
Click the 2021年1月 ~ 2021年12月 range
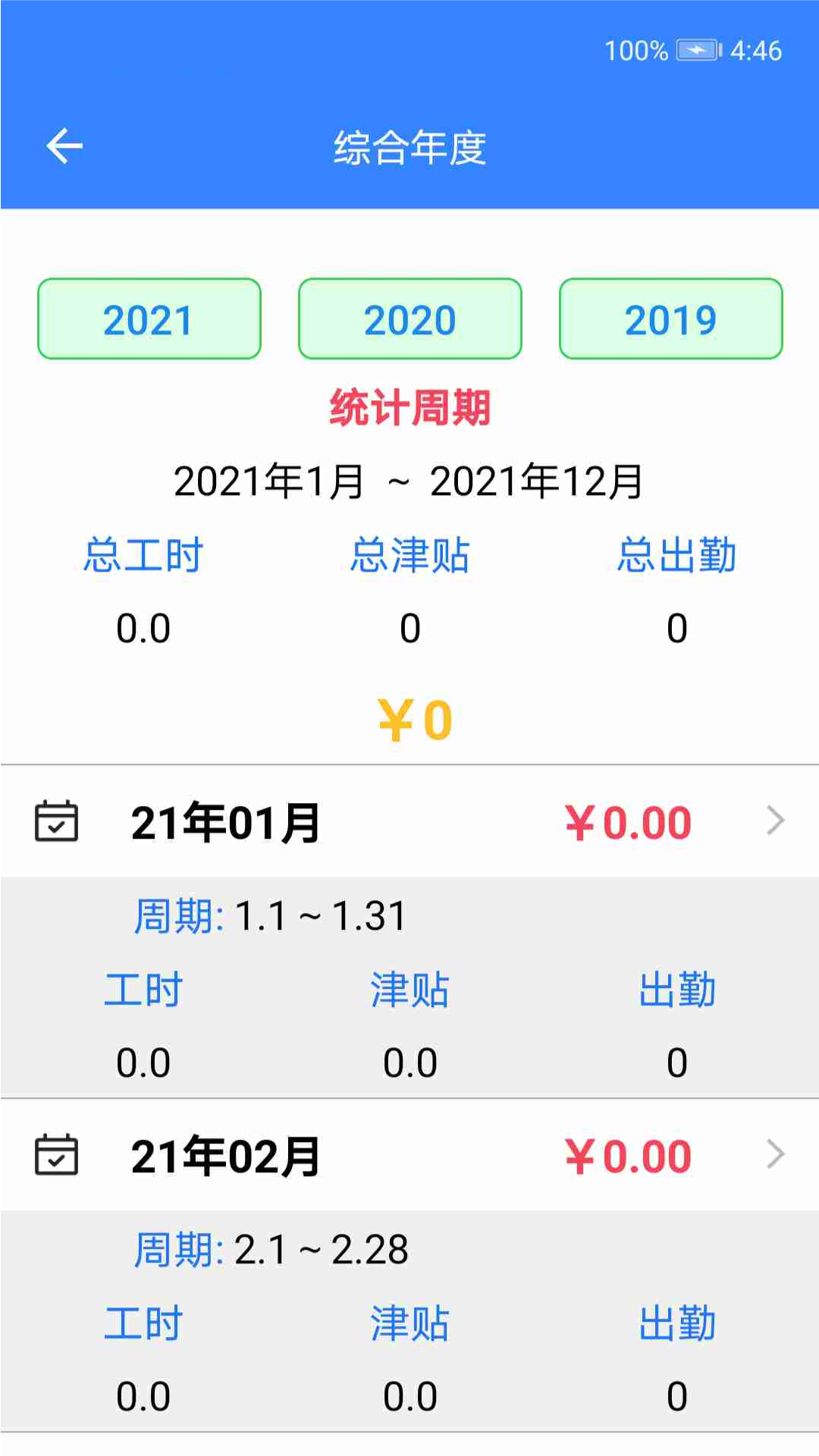(x=409, y=479)
